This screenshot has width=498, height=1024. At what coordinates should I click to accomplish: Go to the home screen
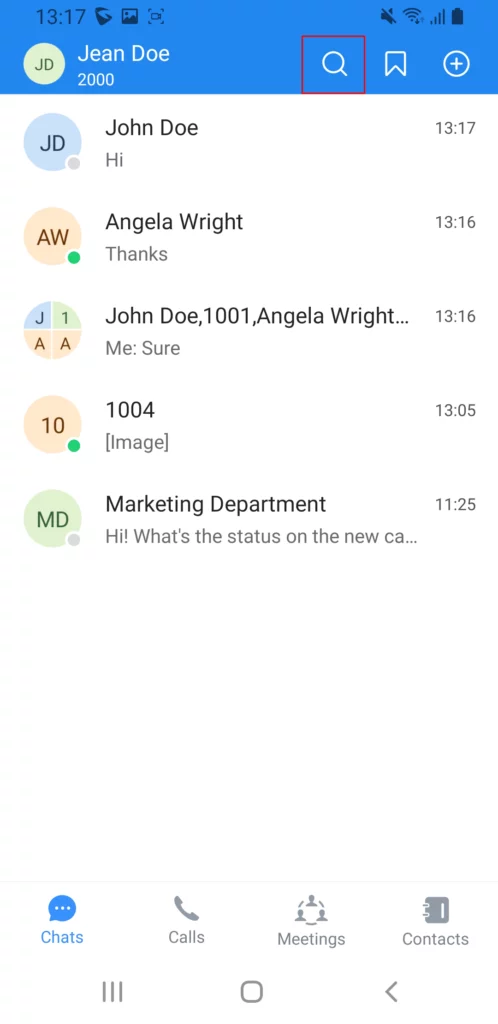click(251, 992)
